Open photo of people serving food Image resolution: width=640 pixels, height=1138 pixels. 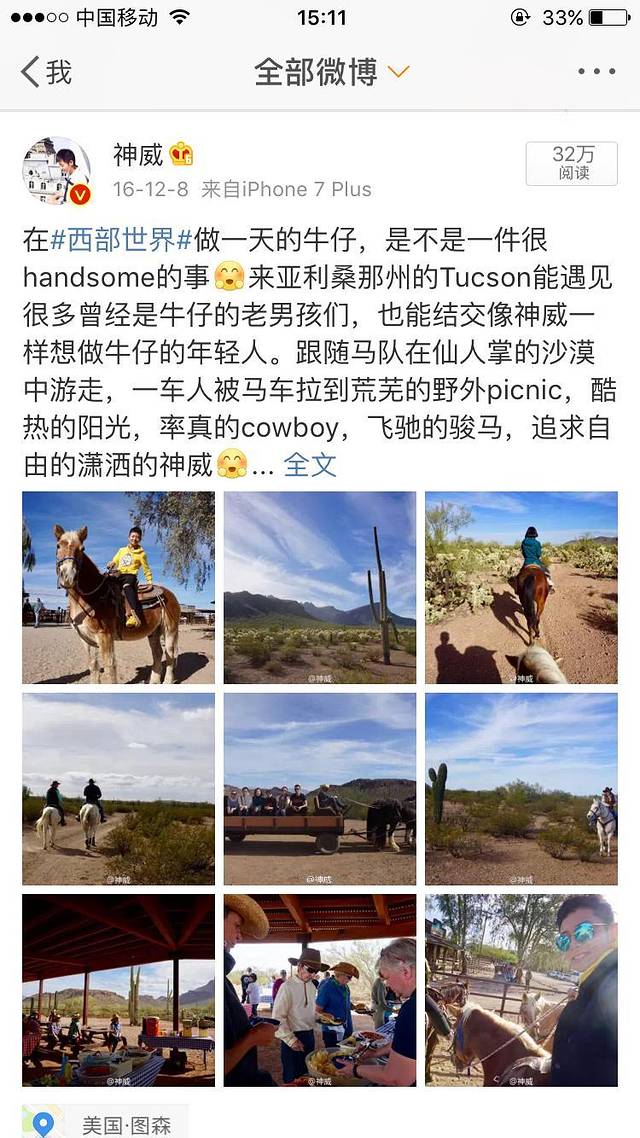pyautogui.click(x=319, y=990)
